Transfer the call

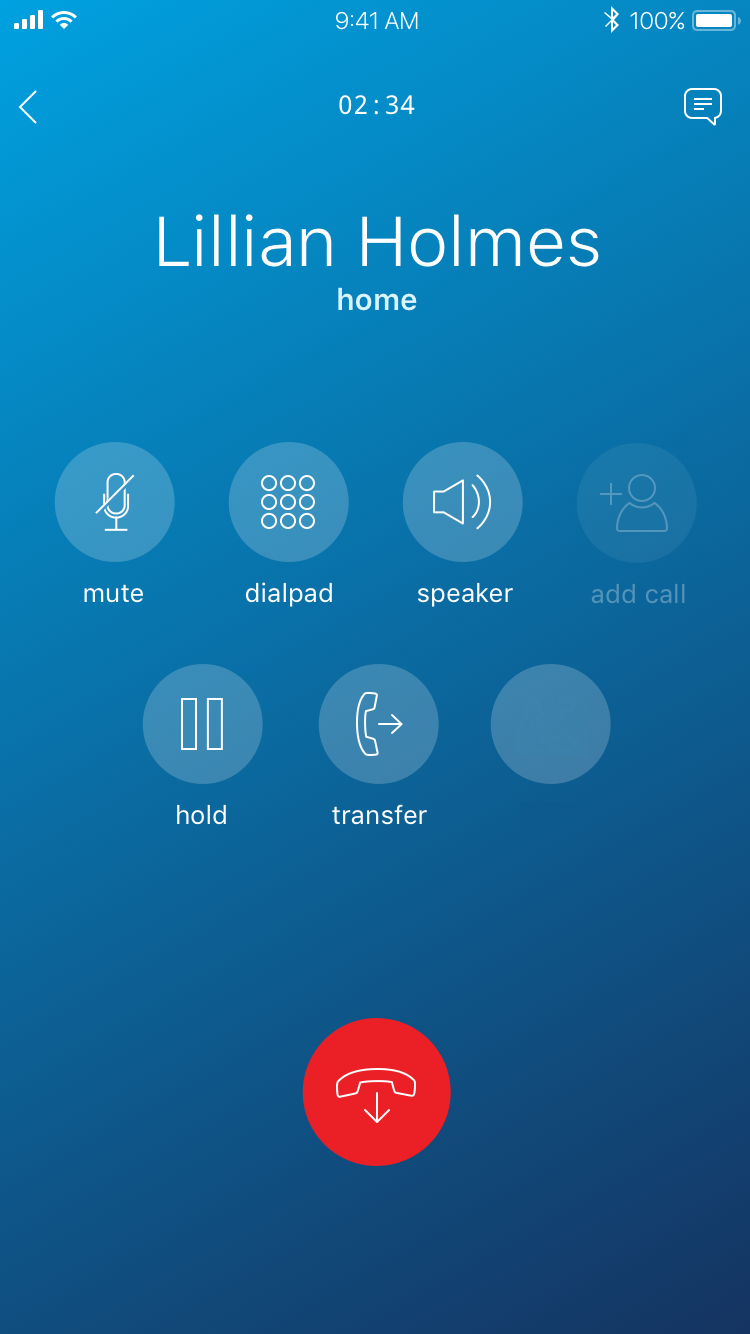point(379,724)
